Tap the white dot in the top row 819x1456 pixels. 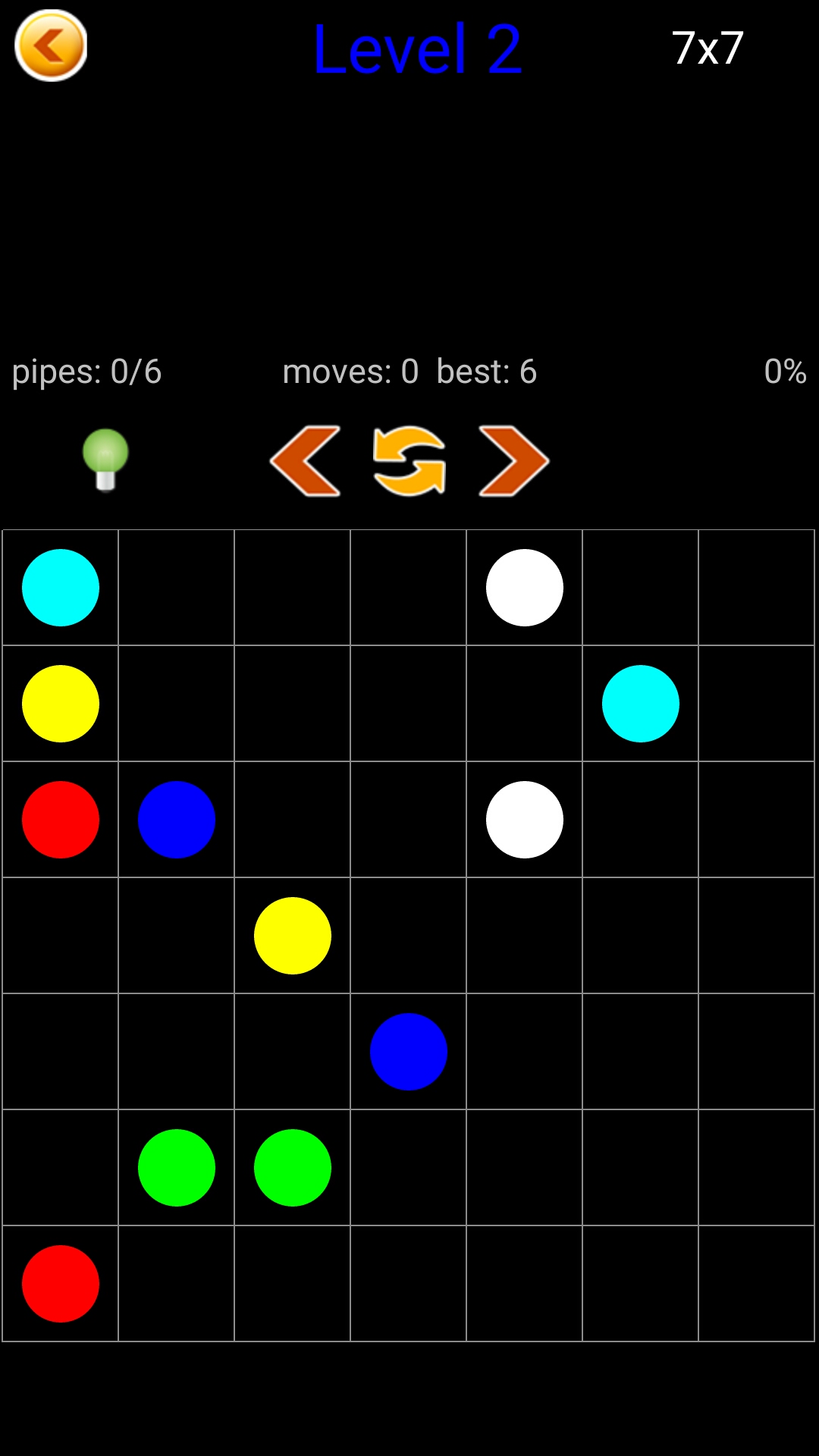click(x=525, y=588)
